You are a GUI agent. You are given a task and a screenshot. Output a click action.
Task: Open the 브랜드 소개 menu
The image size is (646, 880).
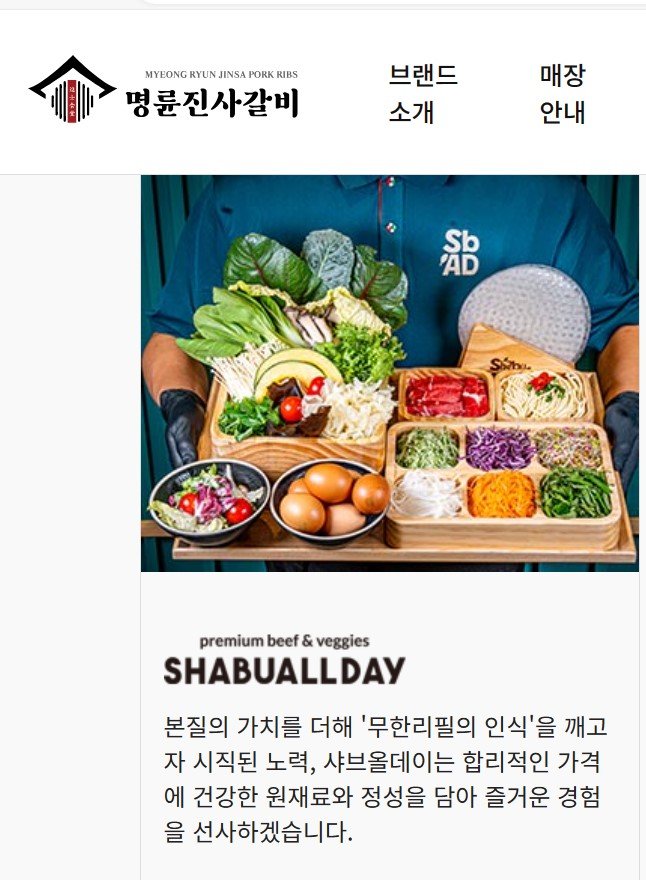(423, 94)
